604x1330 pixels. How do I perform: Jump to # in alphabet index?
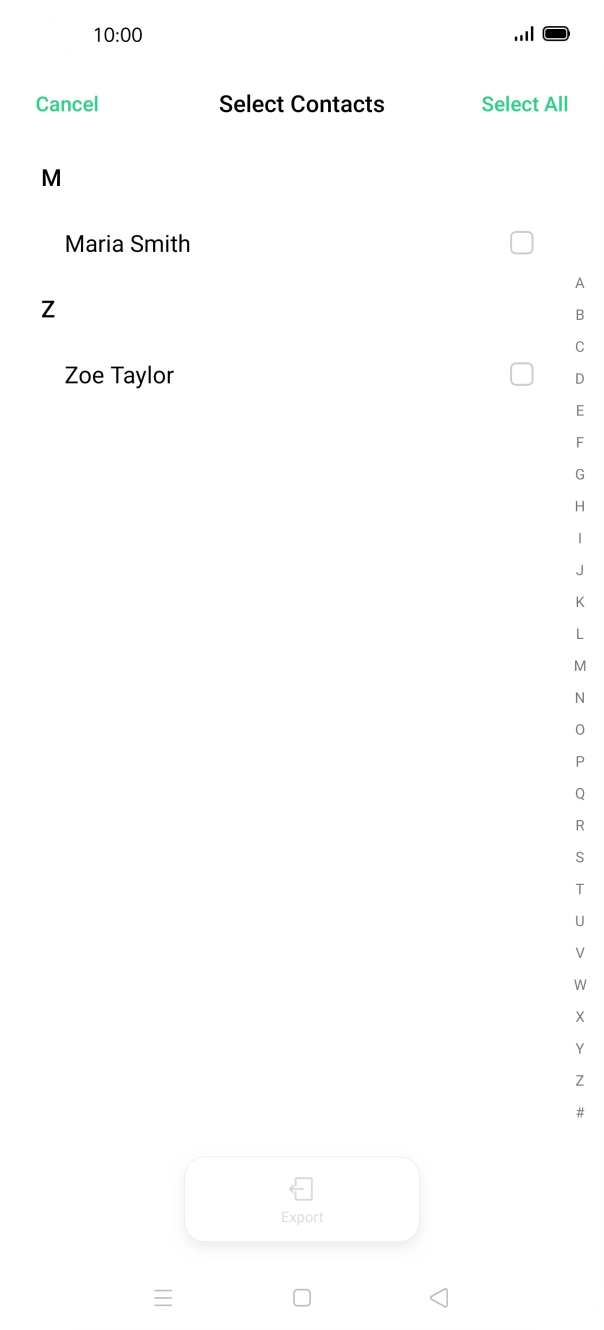[580, 1112]
